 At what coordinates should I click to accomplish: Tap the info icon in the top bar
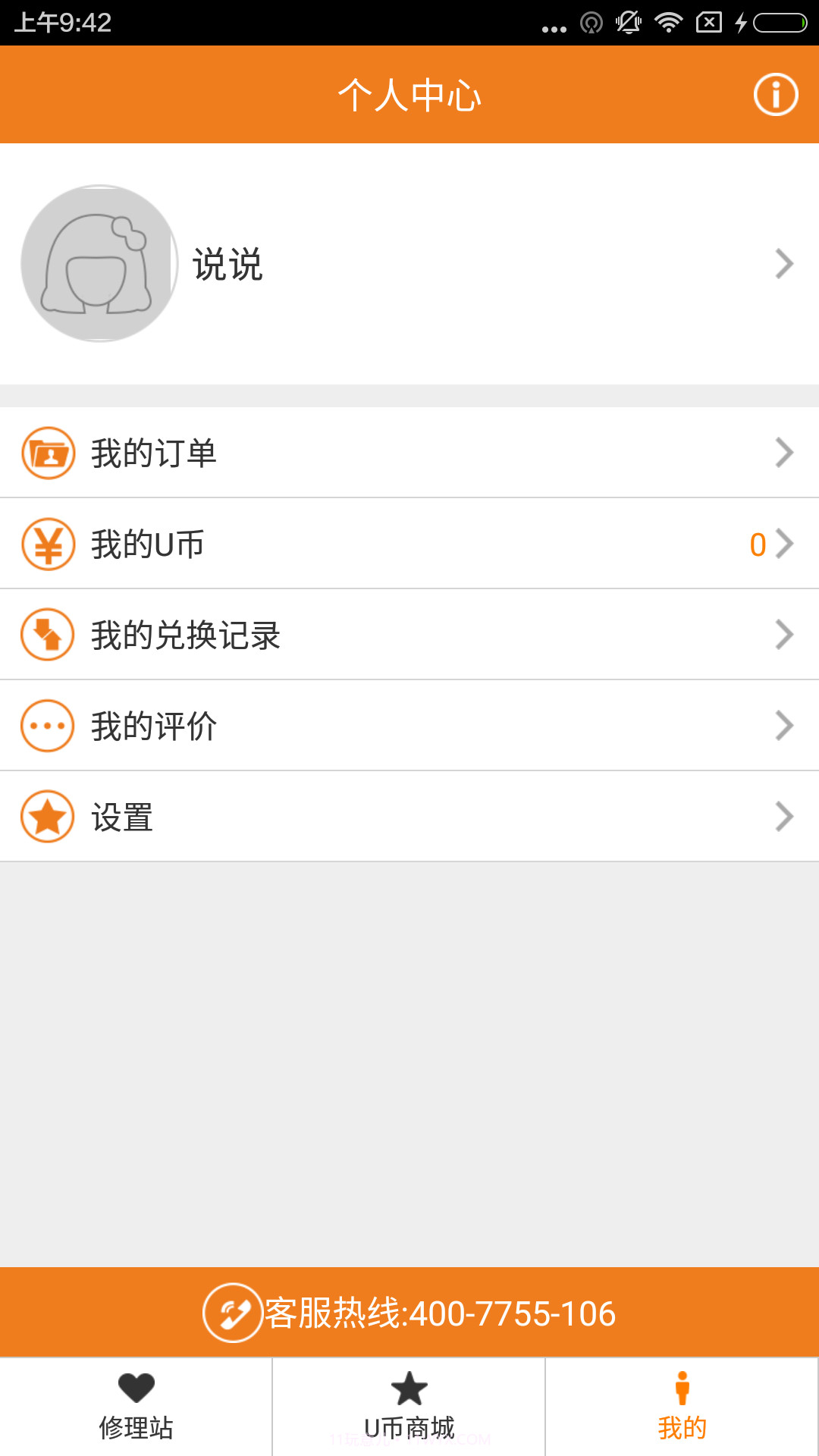[775, 93]
